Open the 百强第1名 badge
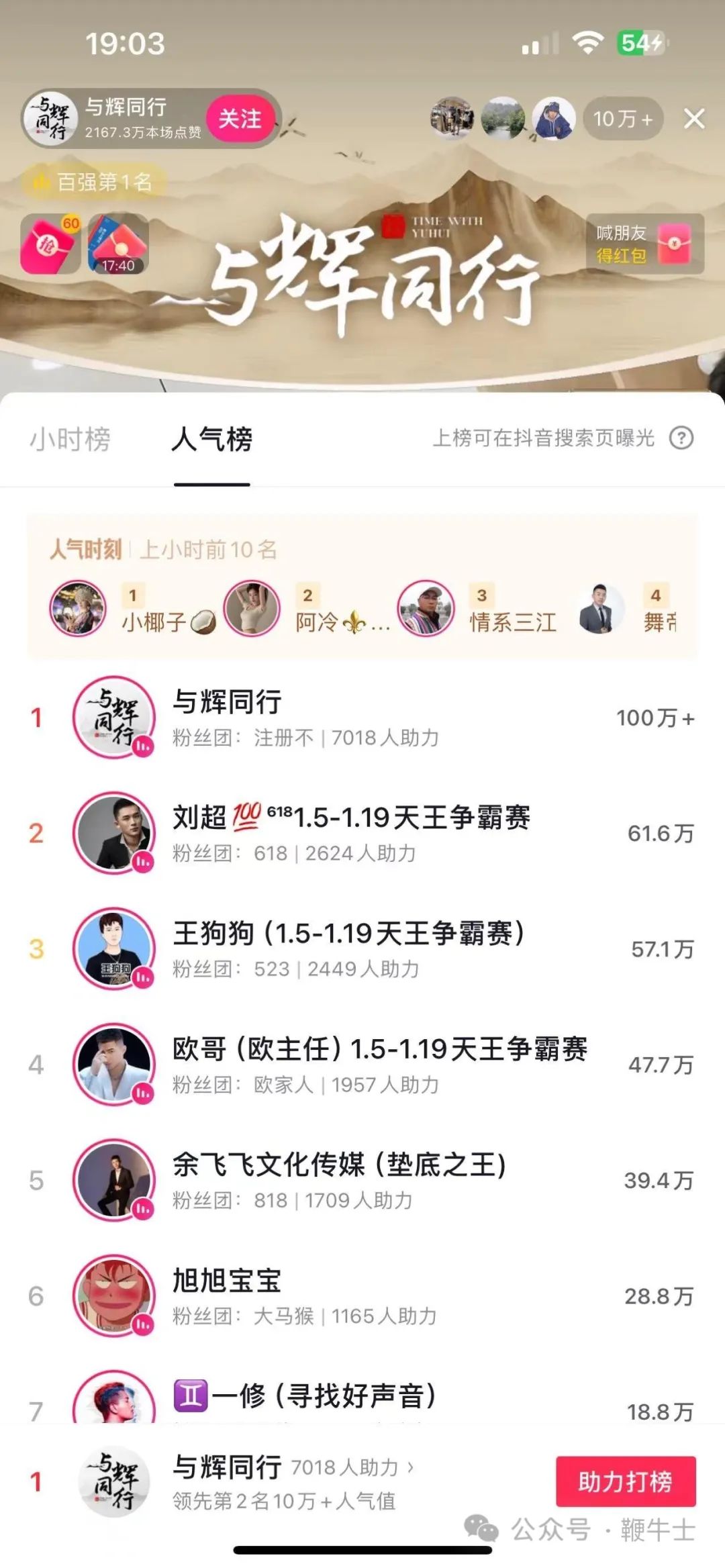 (94, 182)
